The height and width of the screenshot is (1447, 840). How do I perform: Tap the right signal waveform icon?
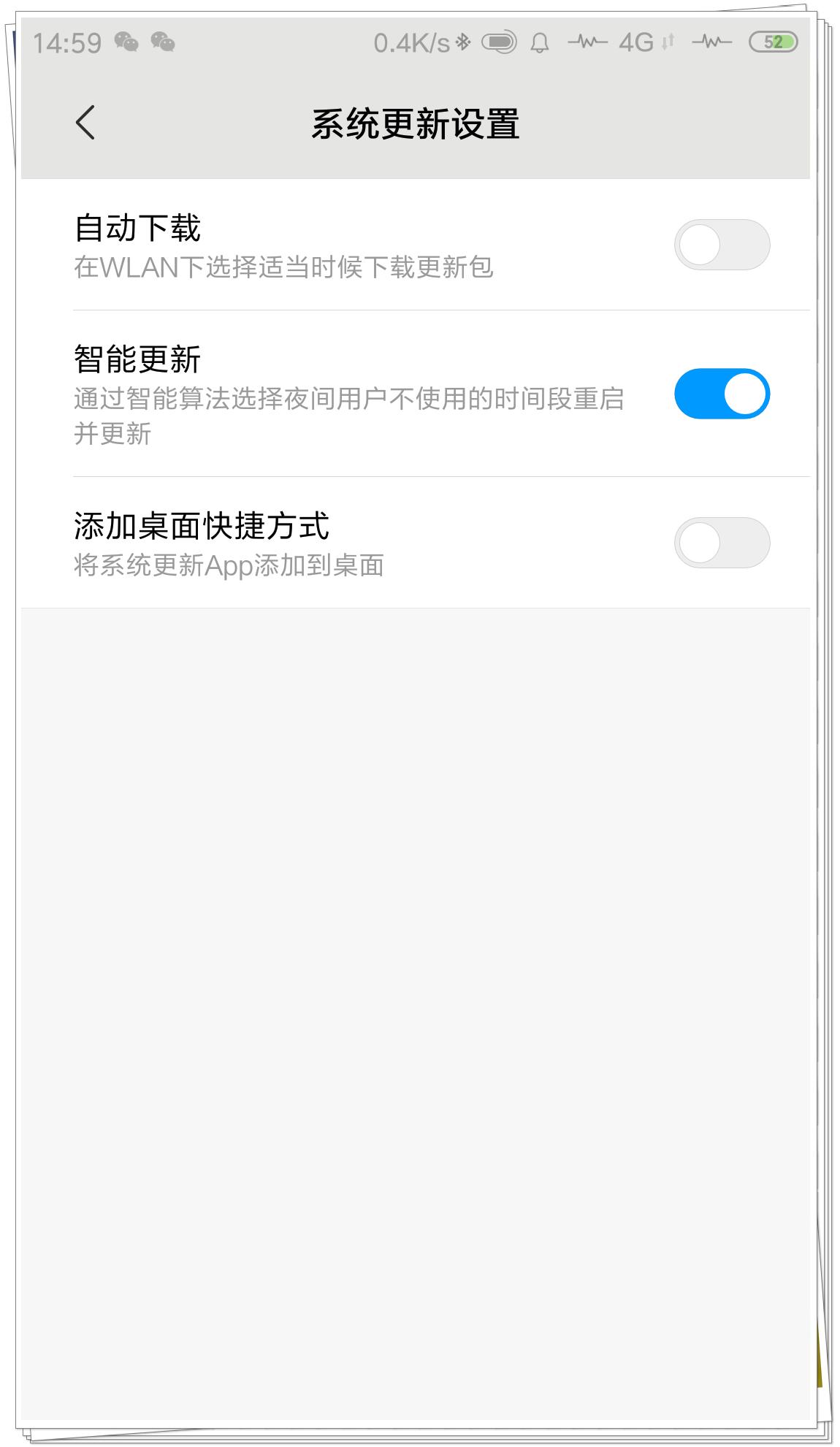pyautogui.click(x=711, y=43)
